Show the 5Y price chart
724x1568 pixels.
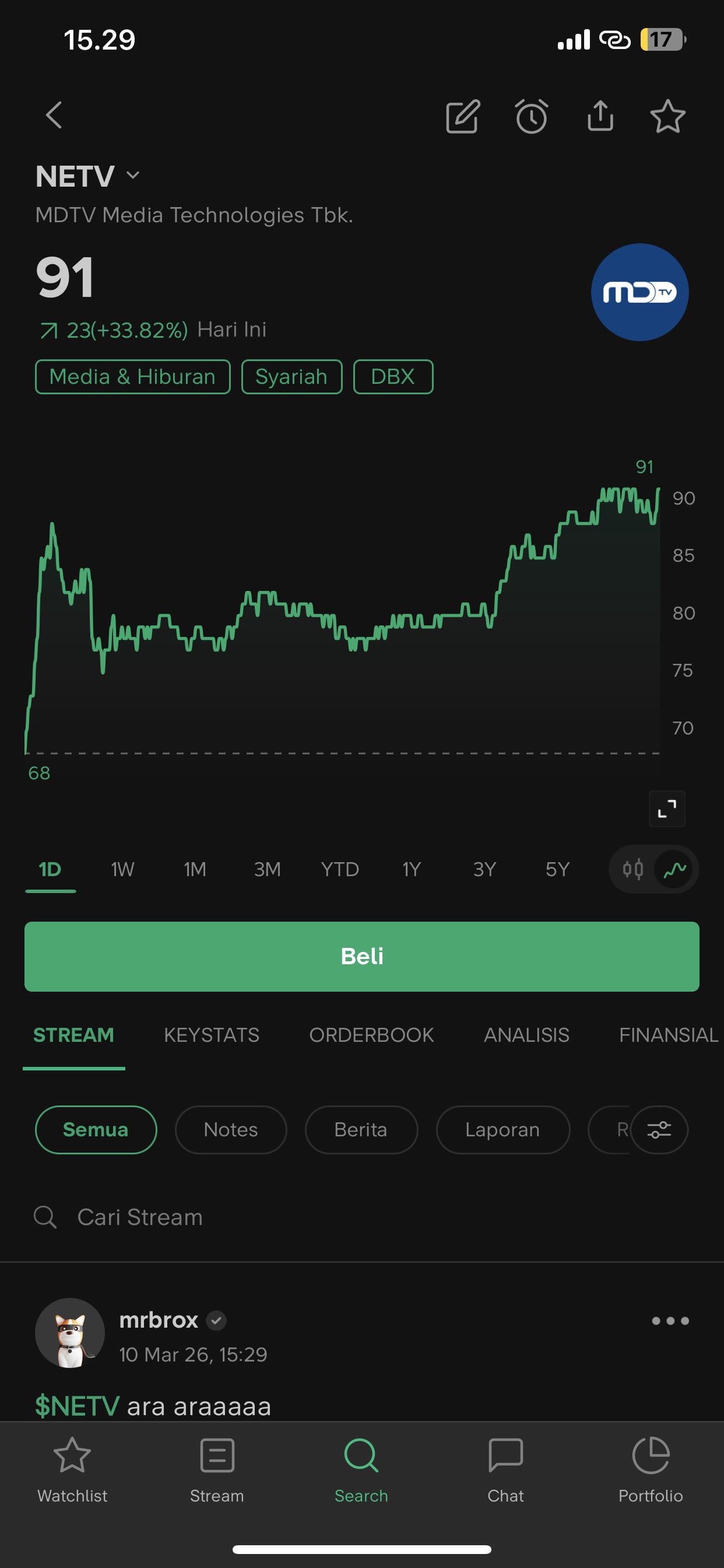[557, 869]
